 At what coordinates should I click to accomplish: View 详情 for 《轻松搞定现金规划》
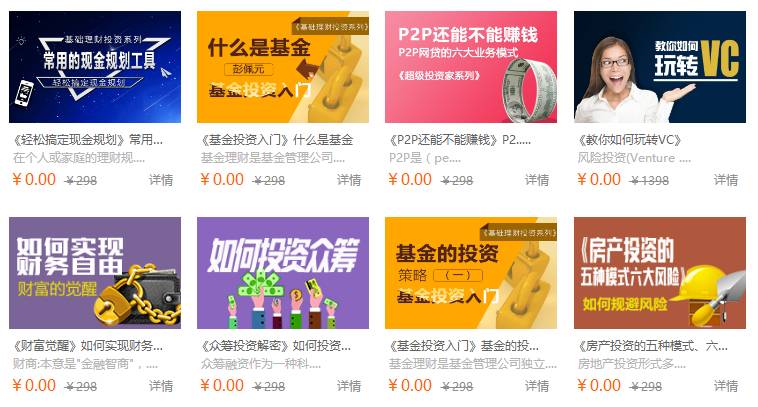(x=161, y=180)
